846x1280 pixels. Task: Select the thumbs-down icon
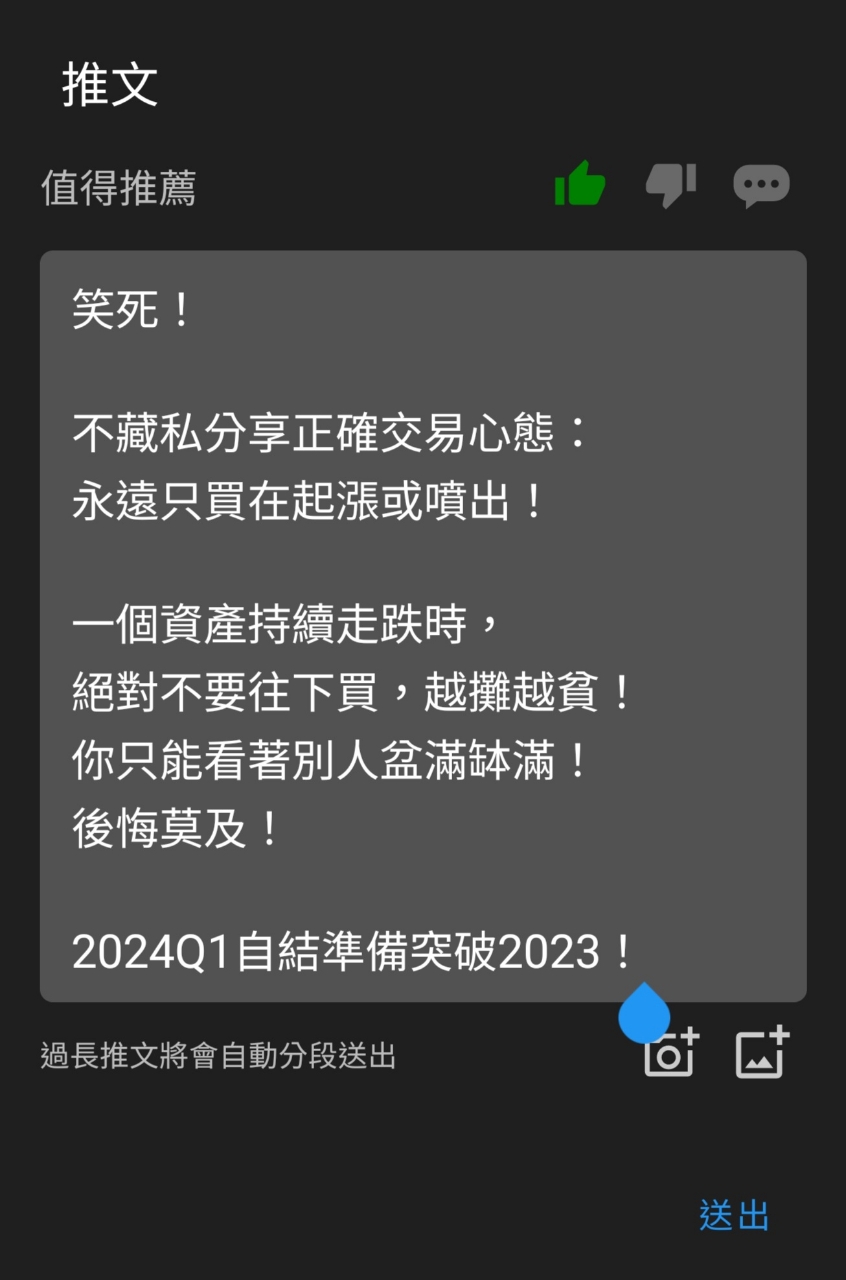(x=670, y=185)
